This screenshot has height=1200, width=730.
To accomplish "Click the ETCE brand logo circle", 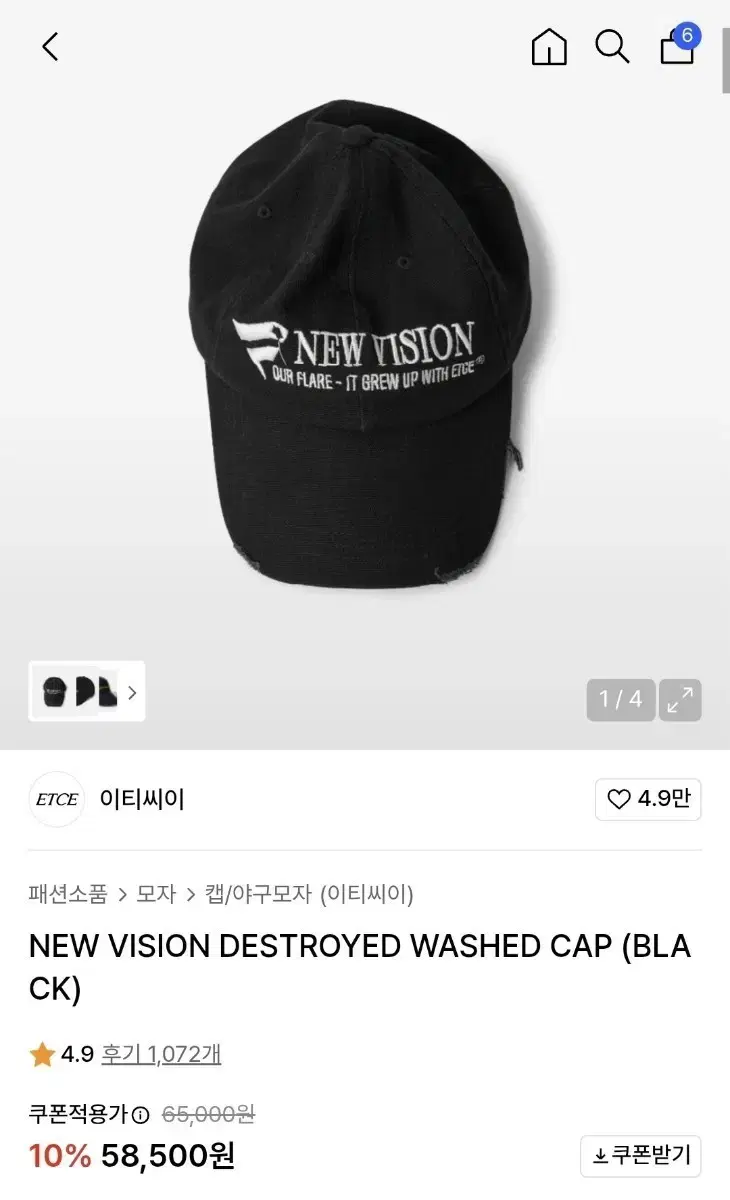I will pyautogui.click(x=57, y=800).
